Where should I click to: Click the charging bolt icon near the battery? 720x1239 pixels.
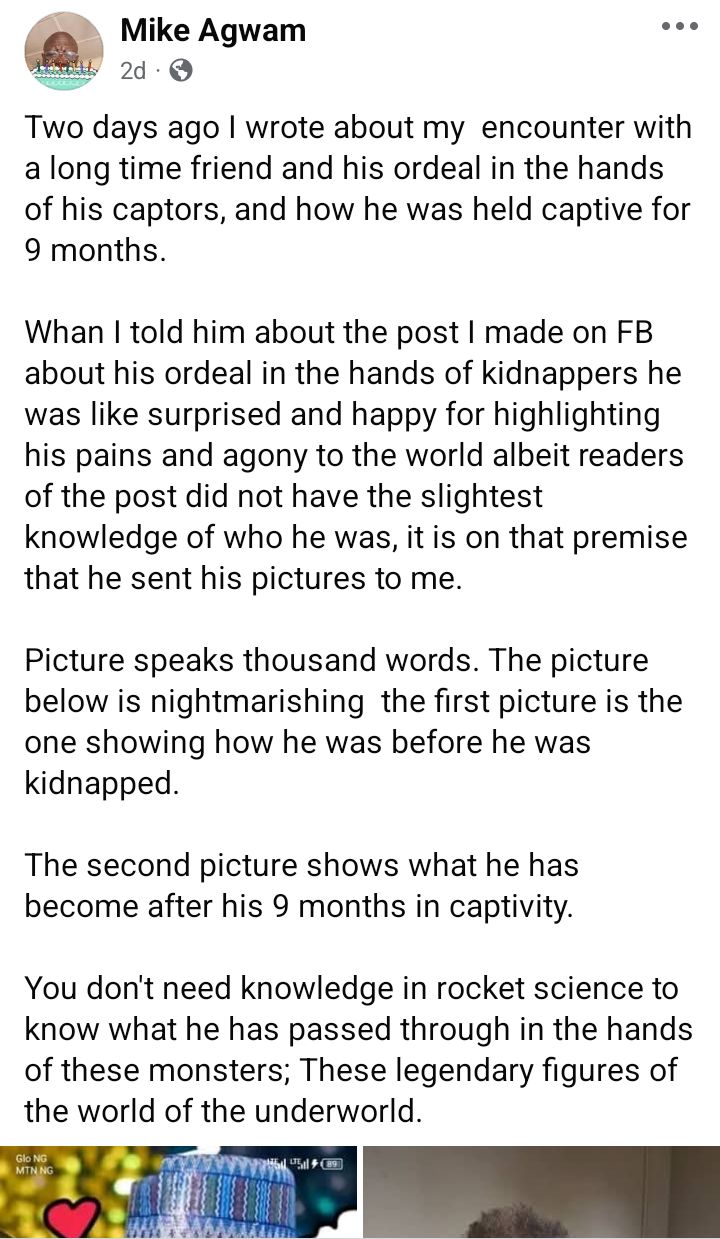(x=314, y=1164)
